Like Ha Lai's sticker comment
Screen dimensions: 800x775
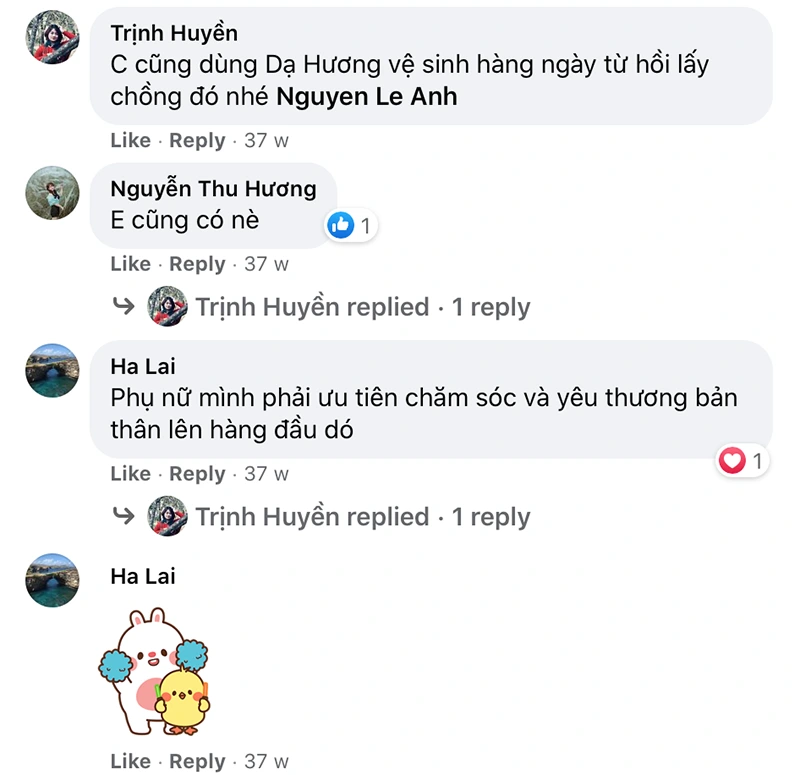130,762
